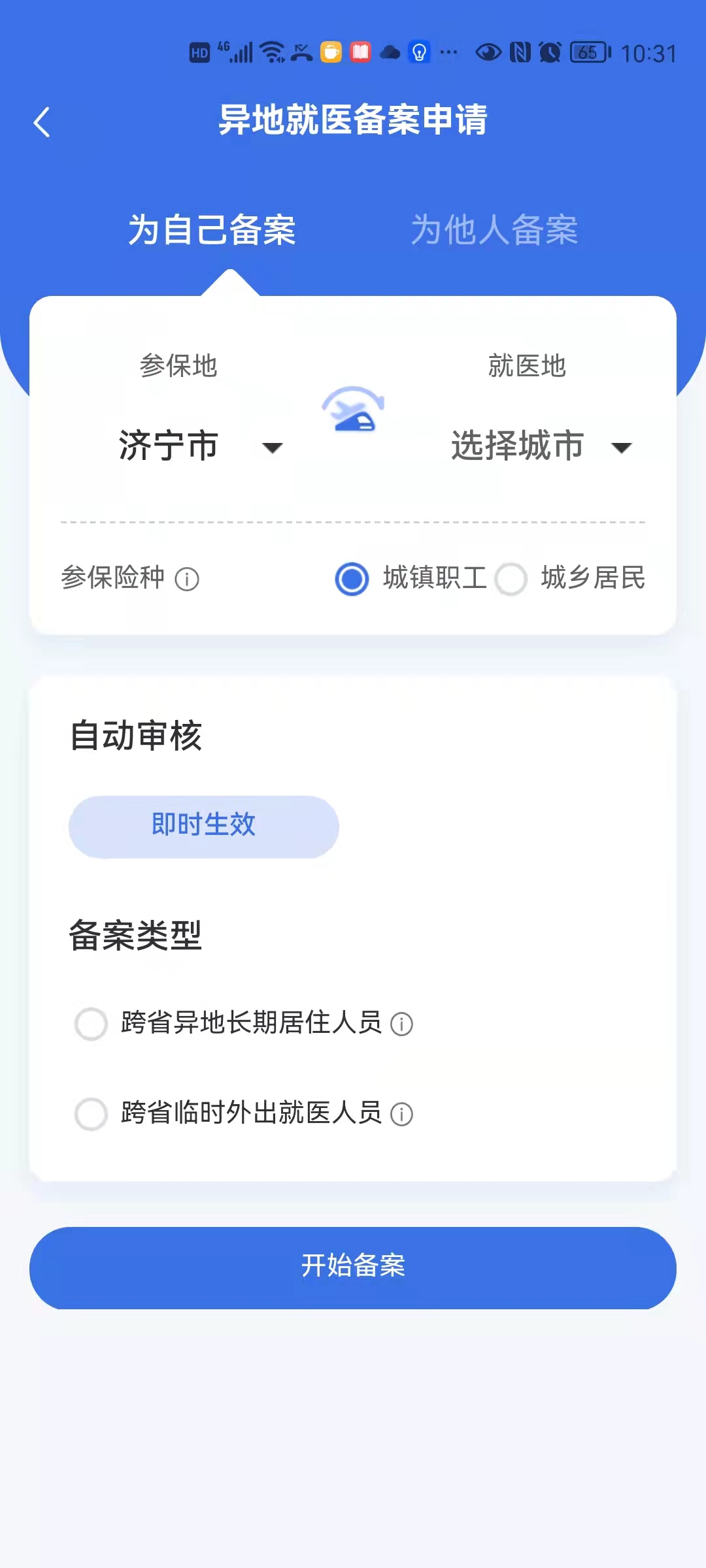
Task: Tap the info icon beside 参保险种
Action: click(187, 579)
